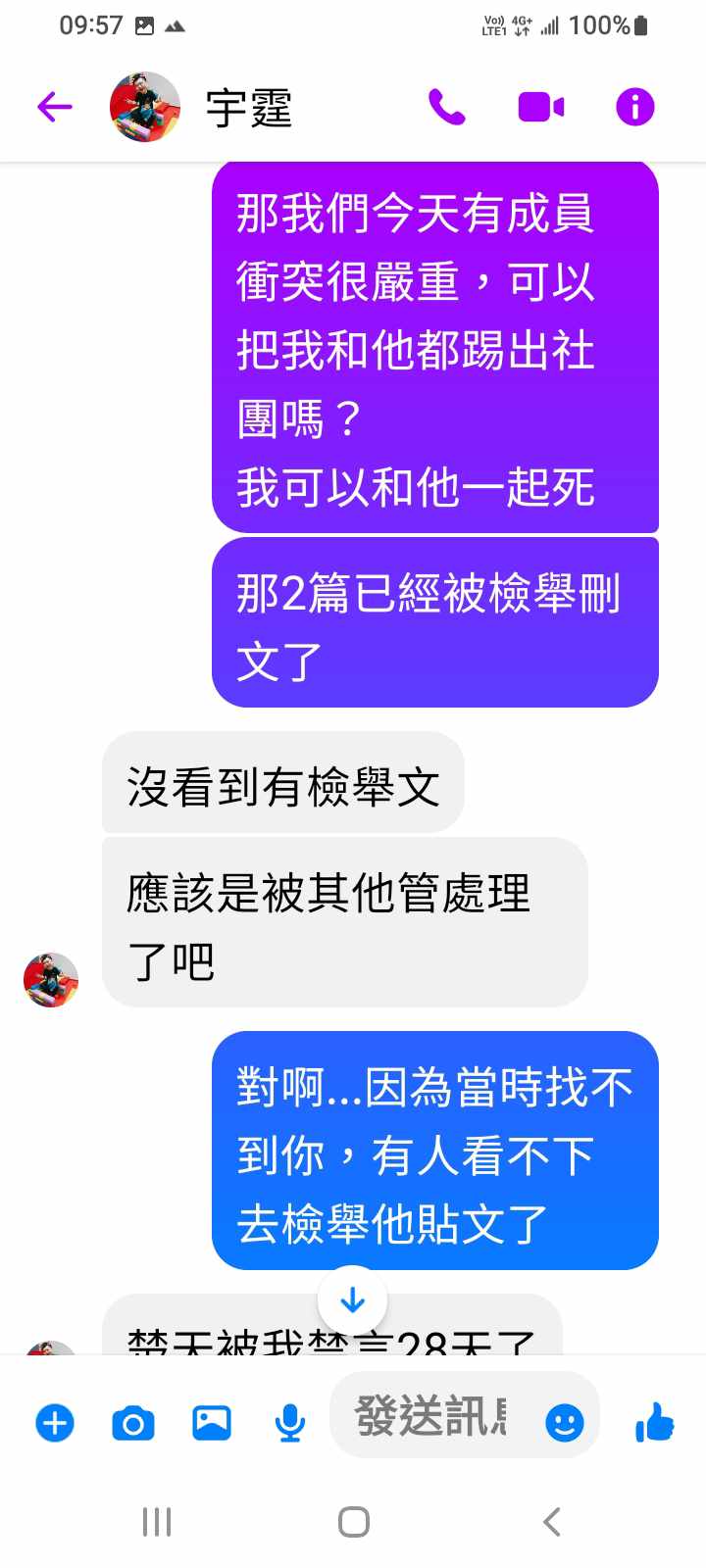The width and height of the screenshot is (706, 1568).
Task: Open conversation info details
Action: pyautogui.click(x=634, y=107)
